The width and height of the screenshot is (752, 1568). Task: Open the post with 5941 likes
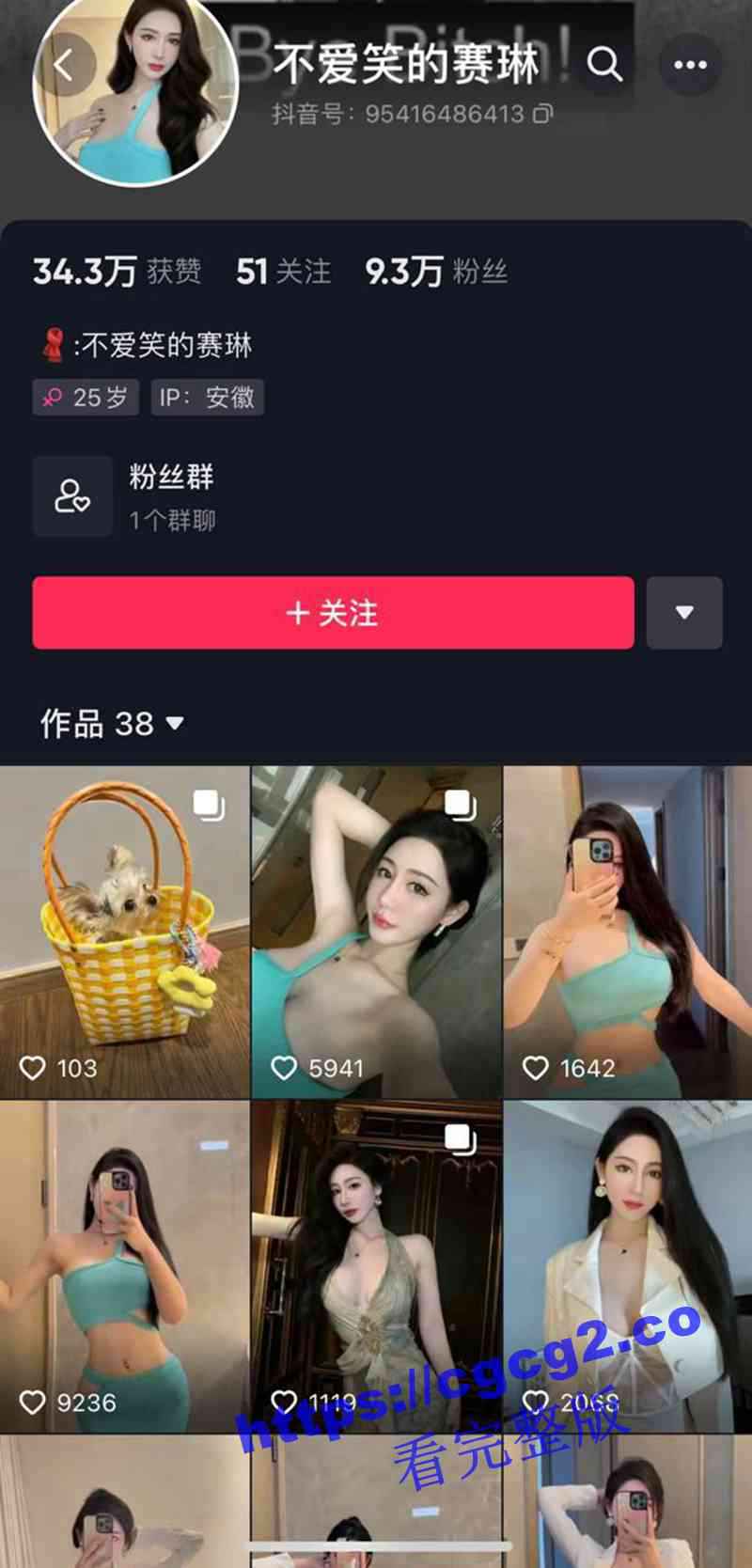coord(376,931)
